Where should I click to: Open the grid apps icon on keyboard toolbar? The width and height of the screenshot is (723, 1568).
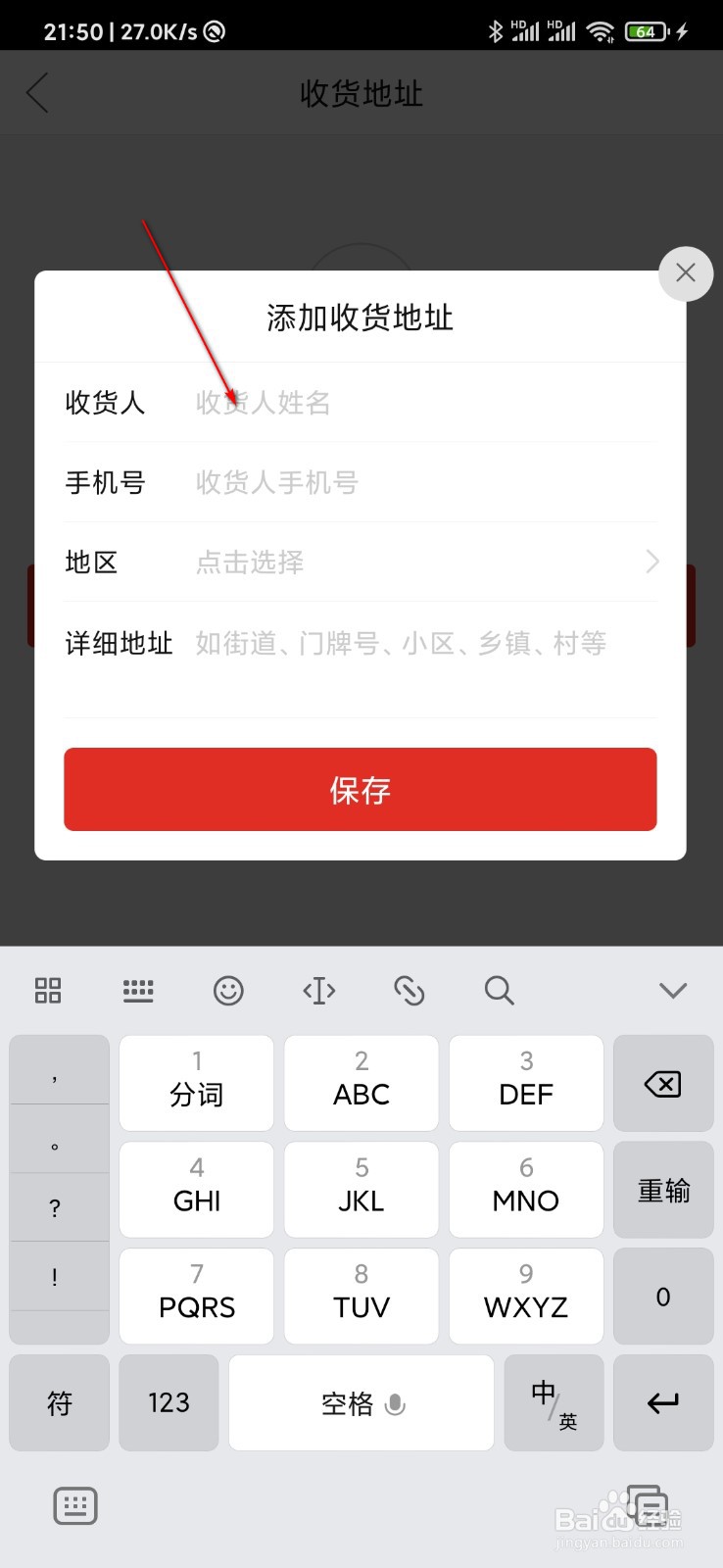click(47, 991)
